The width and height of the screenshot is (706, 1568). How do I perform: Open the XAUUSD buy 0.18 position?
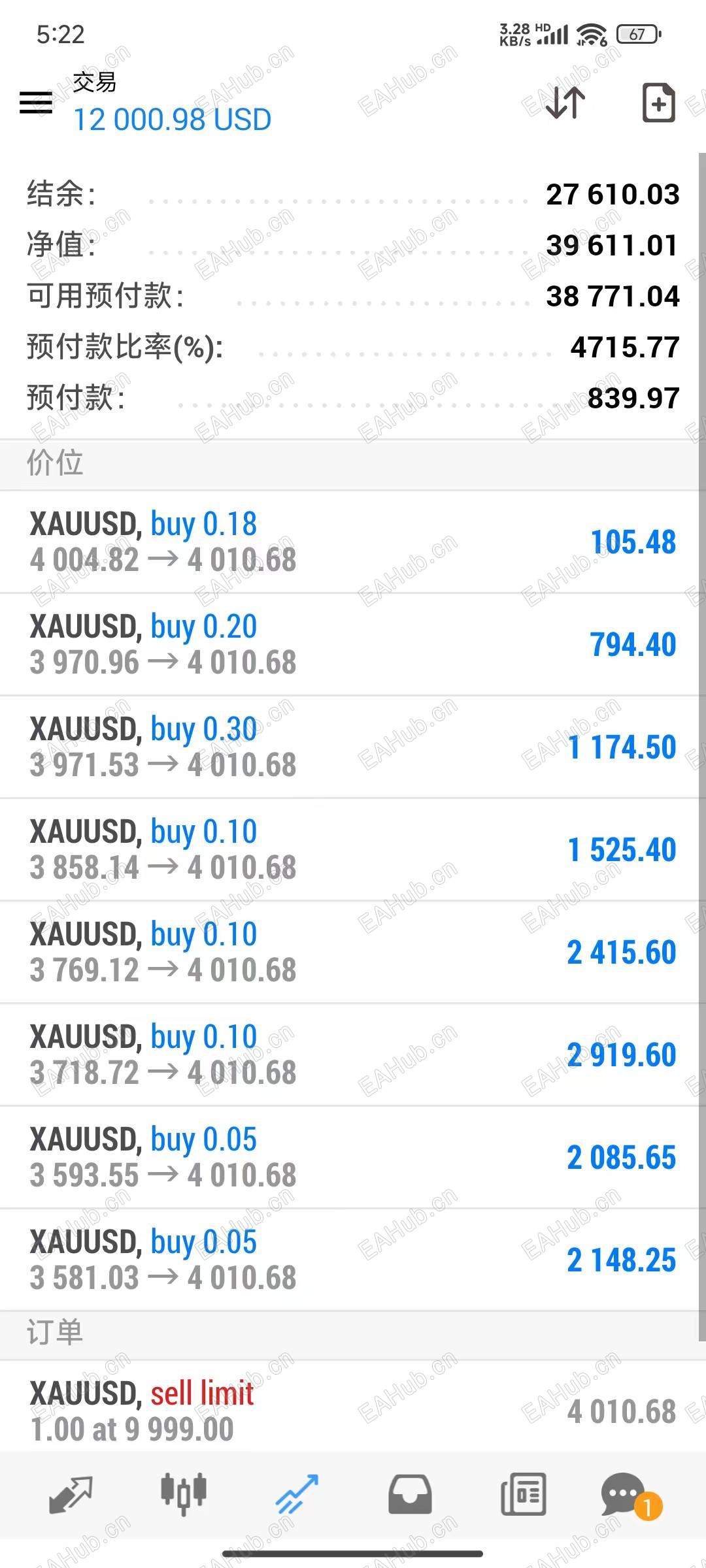tap(353, 542)
